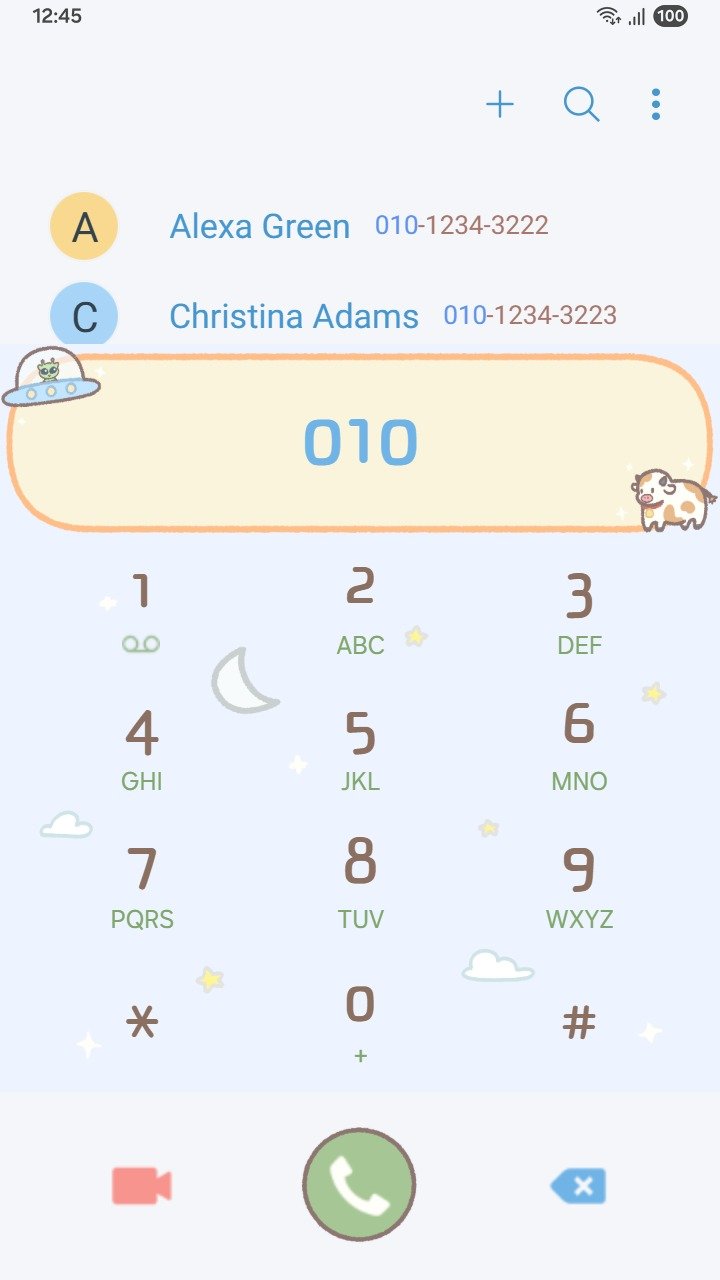
Task: Dial digit 8 TUV key
Action: [360, 884]
